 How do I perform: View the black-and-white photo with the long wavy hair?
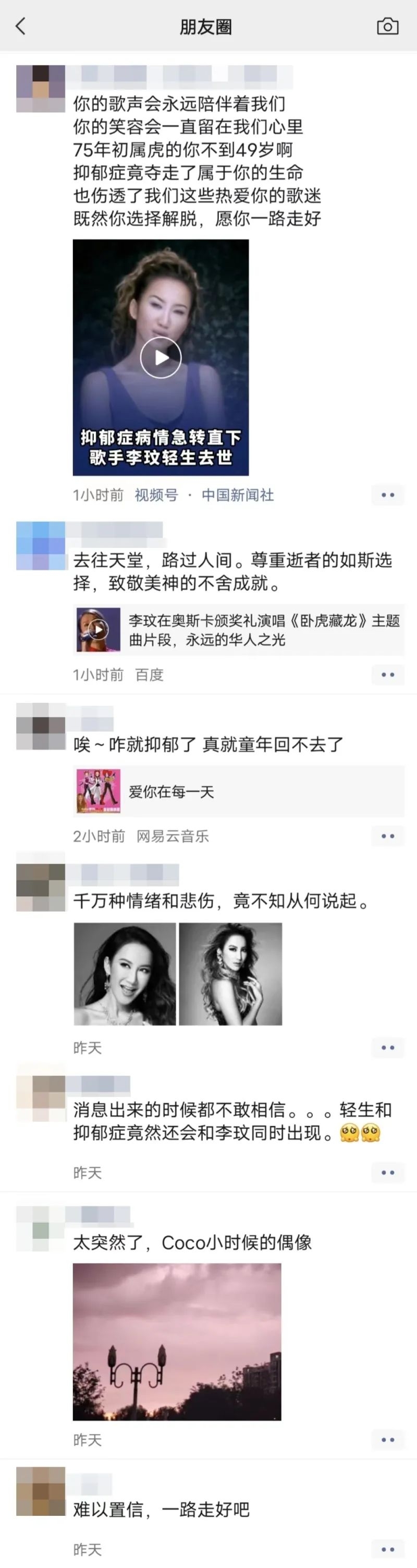[x=230, y=974]
